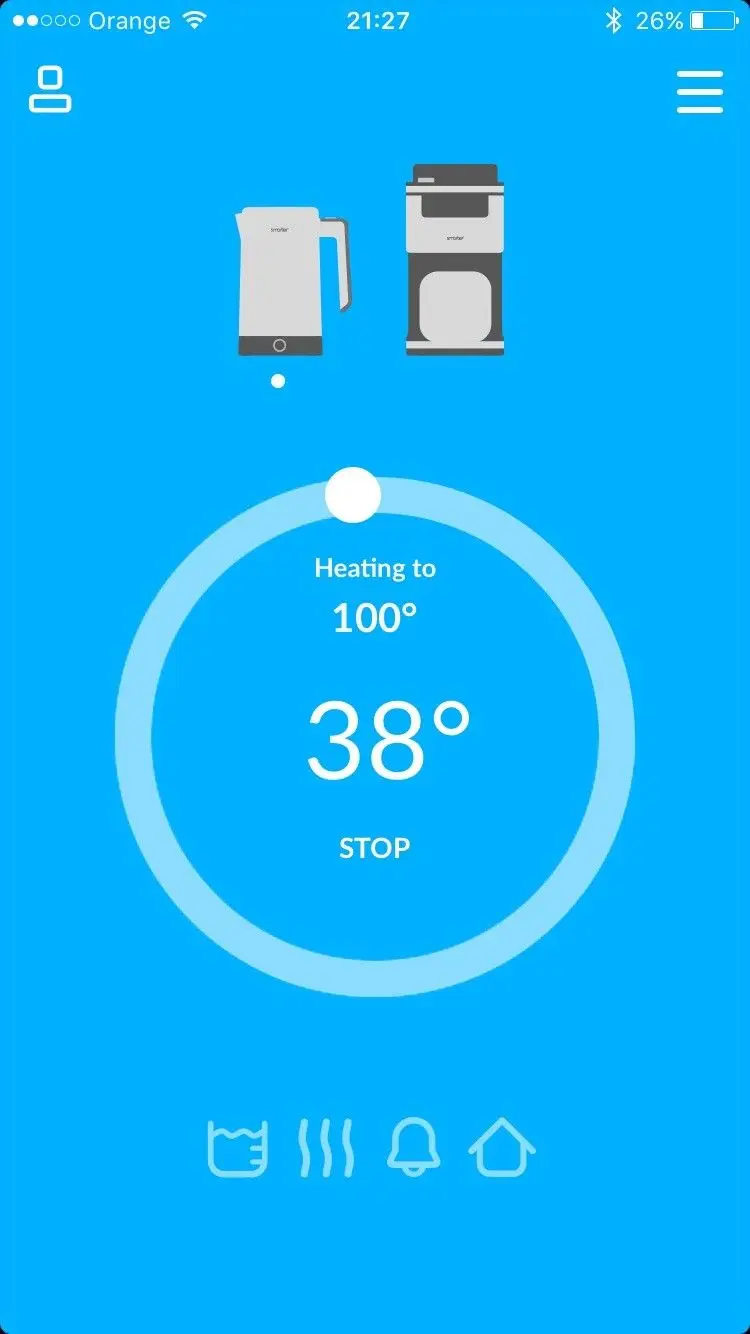Open the alarm bell icon
Image resolution: width=750 pixels, height=1334 pixels.
pyautogui.click(x=413, y=1147)
